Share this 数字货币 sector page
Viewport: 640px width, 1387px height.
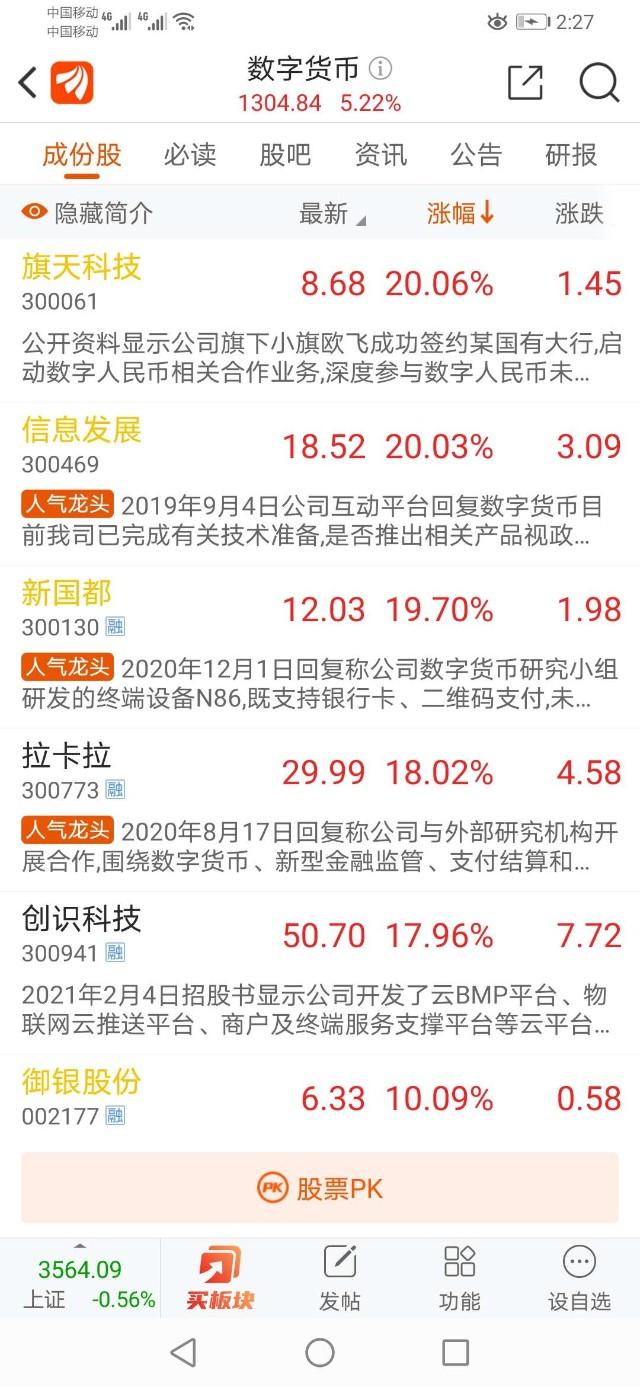tap(525, 83)
